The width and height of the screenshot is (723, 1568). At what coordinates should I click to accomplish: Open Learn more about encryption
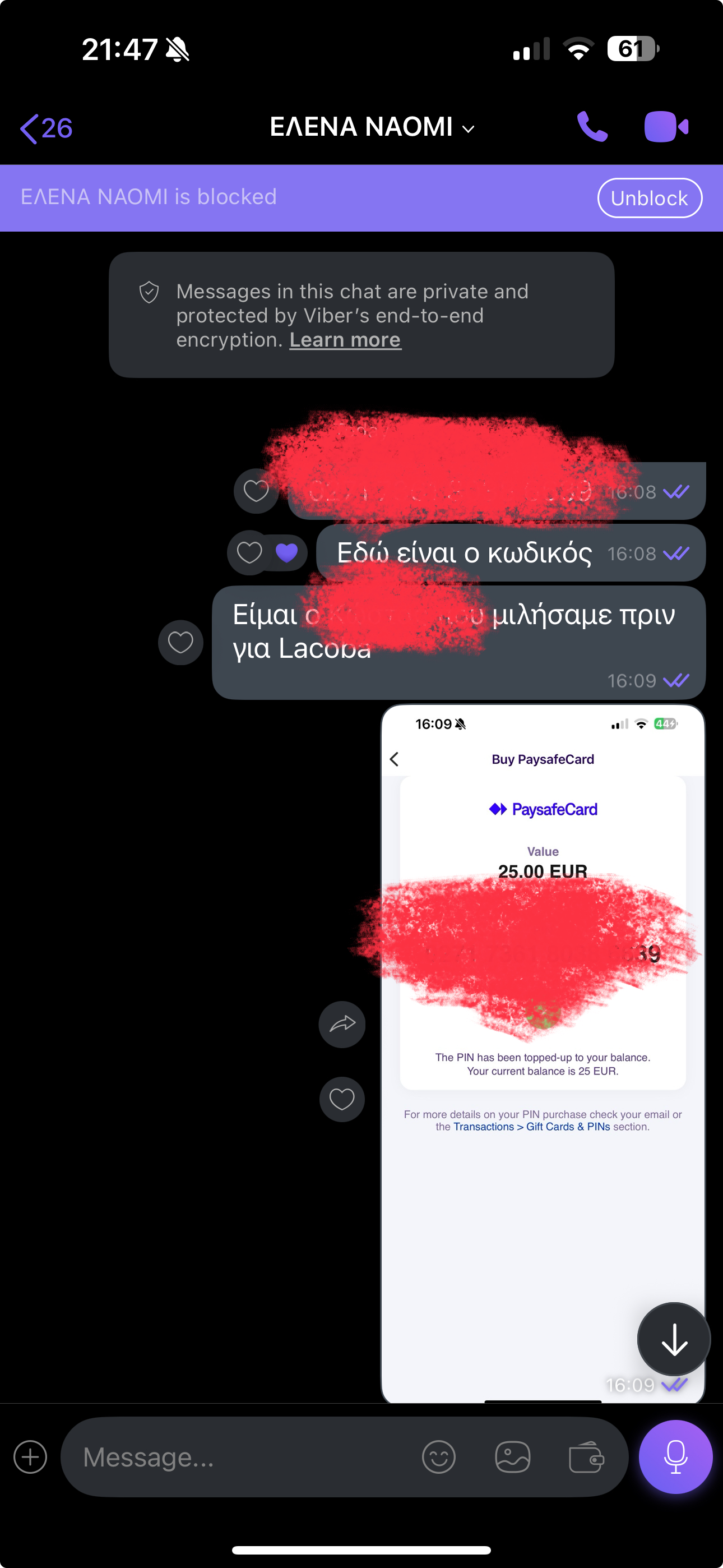pos(345,340)
